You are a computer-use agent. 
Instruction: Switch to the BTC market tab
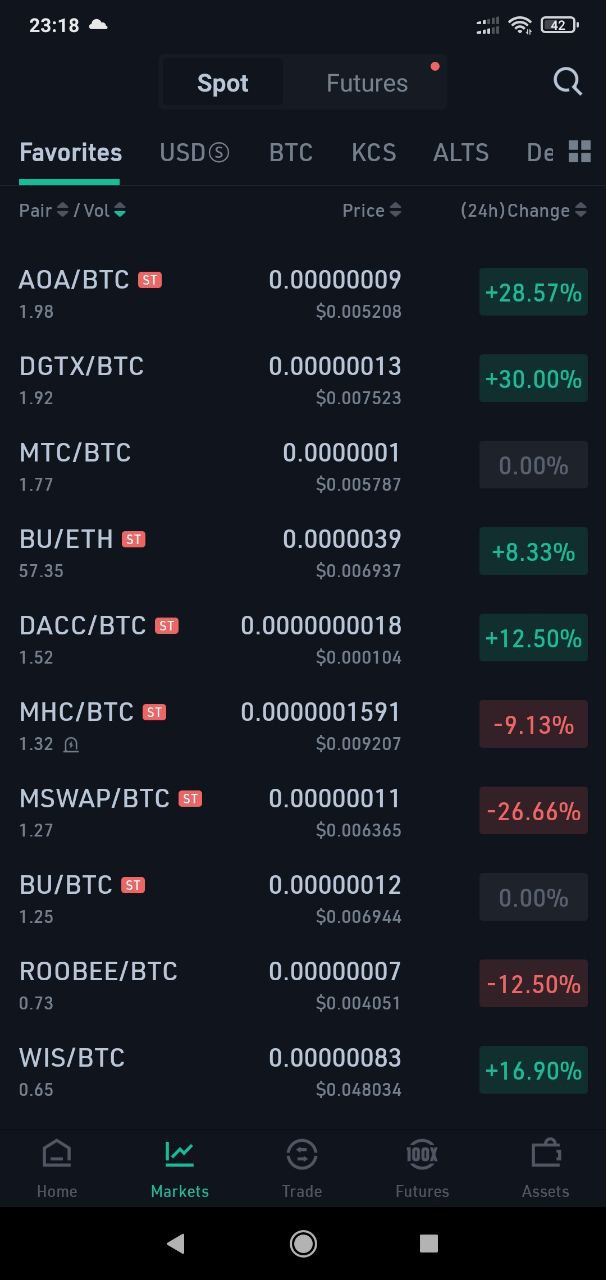[291, 152]
